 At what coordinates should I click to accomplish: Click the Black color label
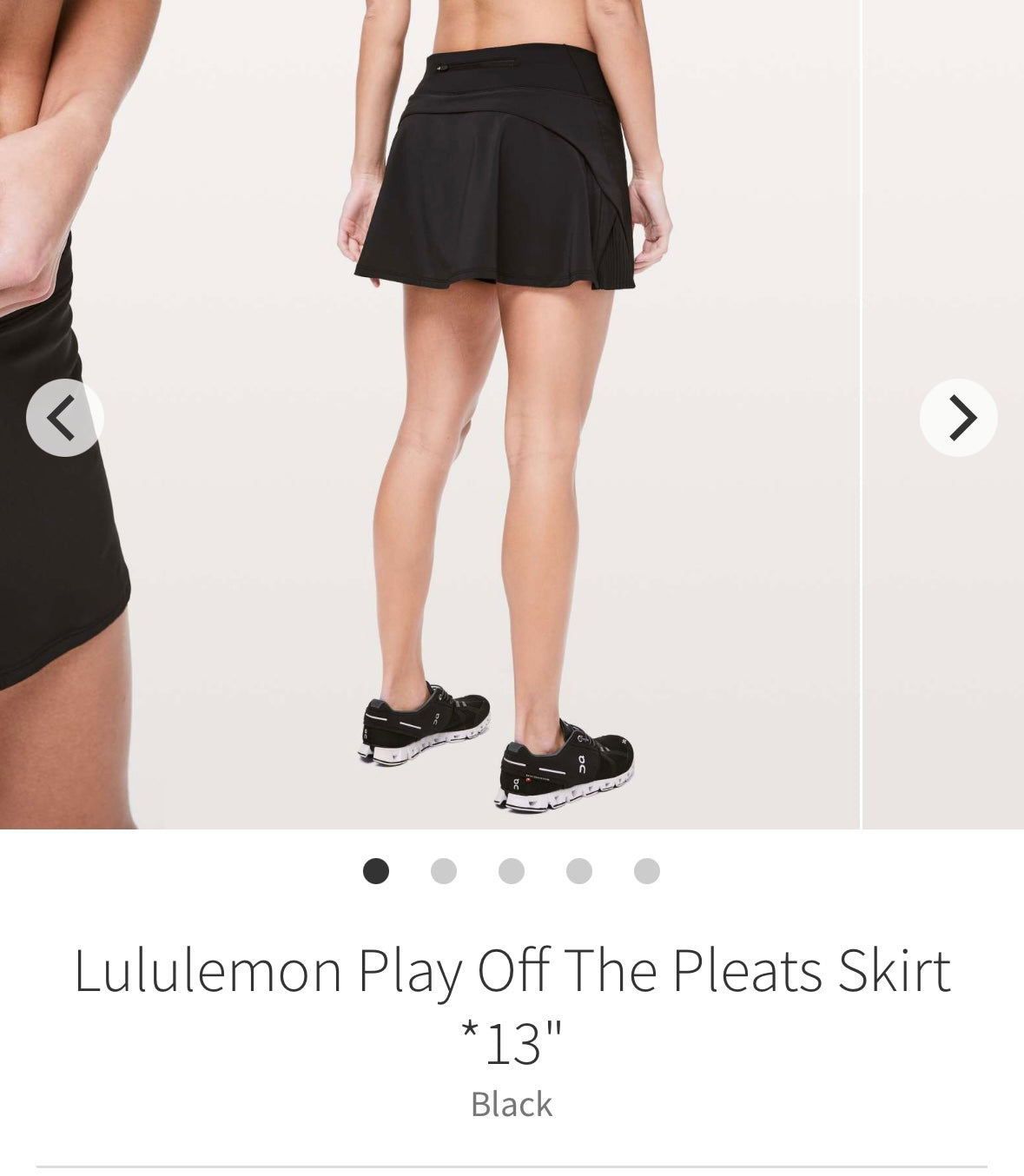(511, 1105)
